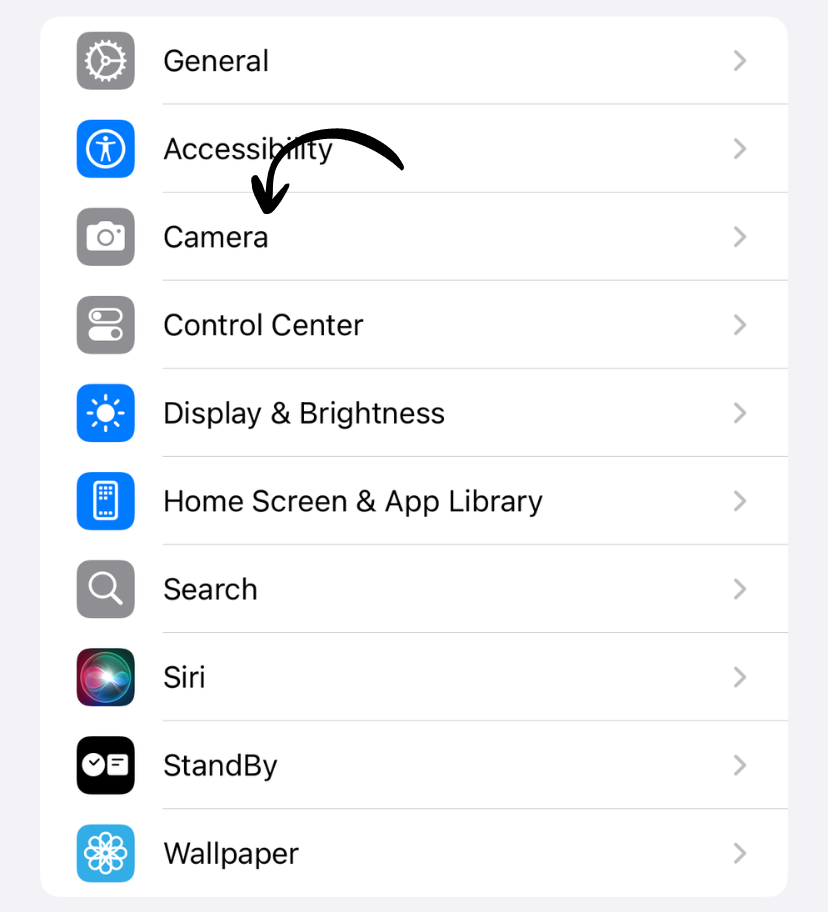This screenshot has width=828, height=912.
Task: Tap the Display & Brightness sun icon
Action: 105,413
